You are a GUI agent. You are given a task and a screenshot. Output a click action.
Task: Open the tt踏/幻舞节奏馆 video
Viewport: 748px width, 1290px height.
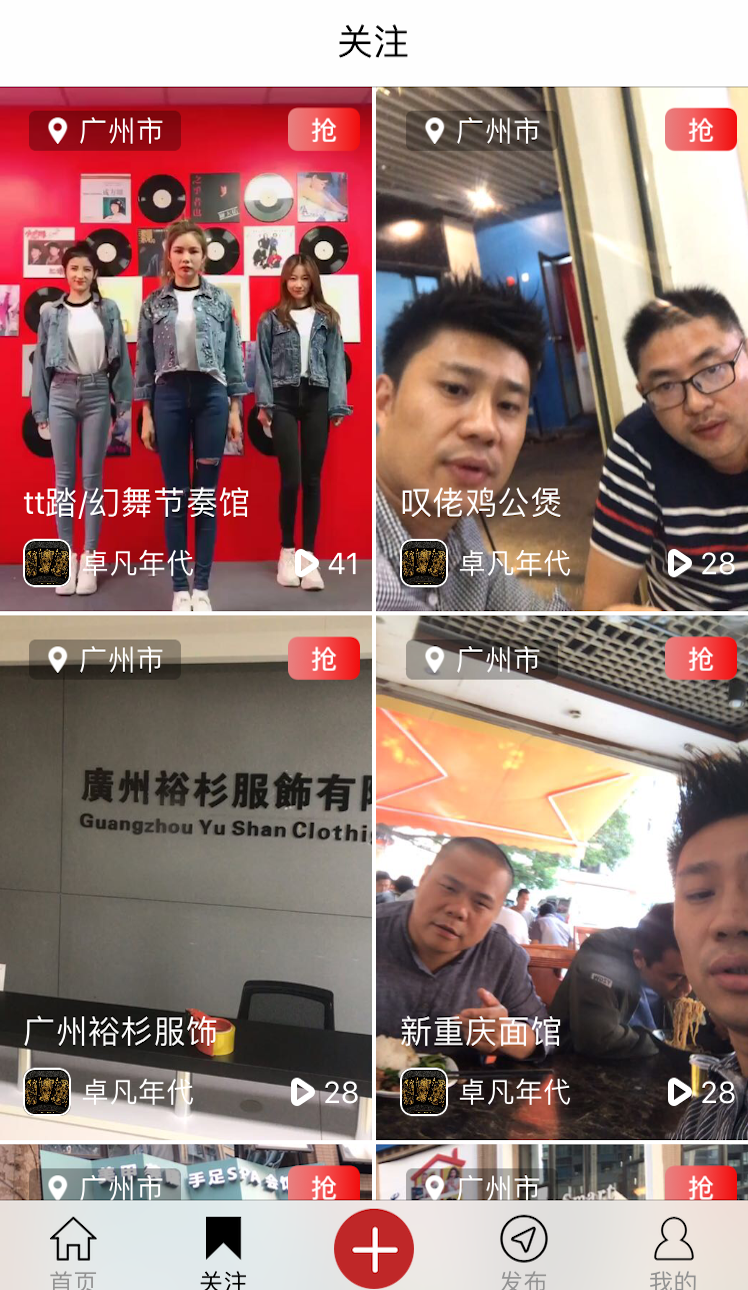tap(186, 350)
